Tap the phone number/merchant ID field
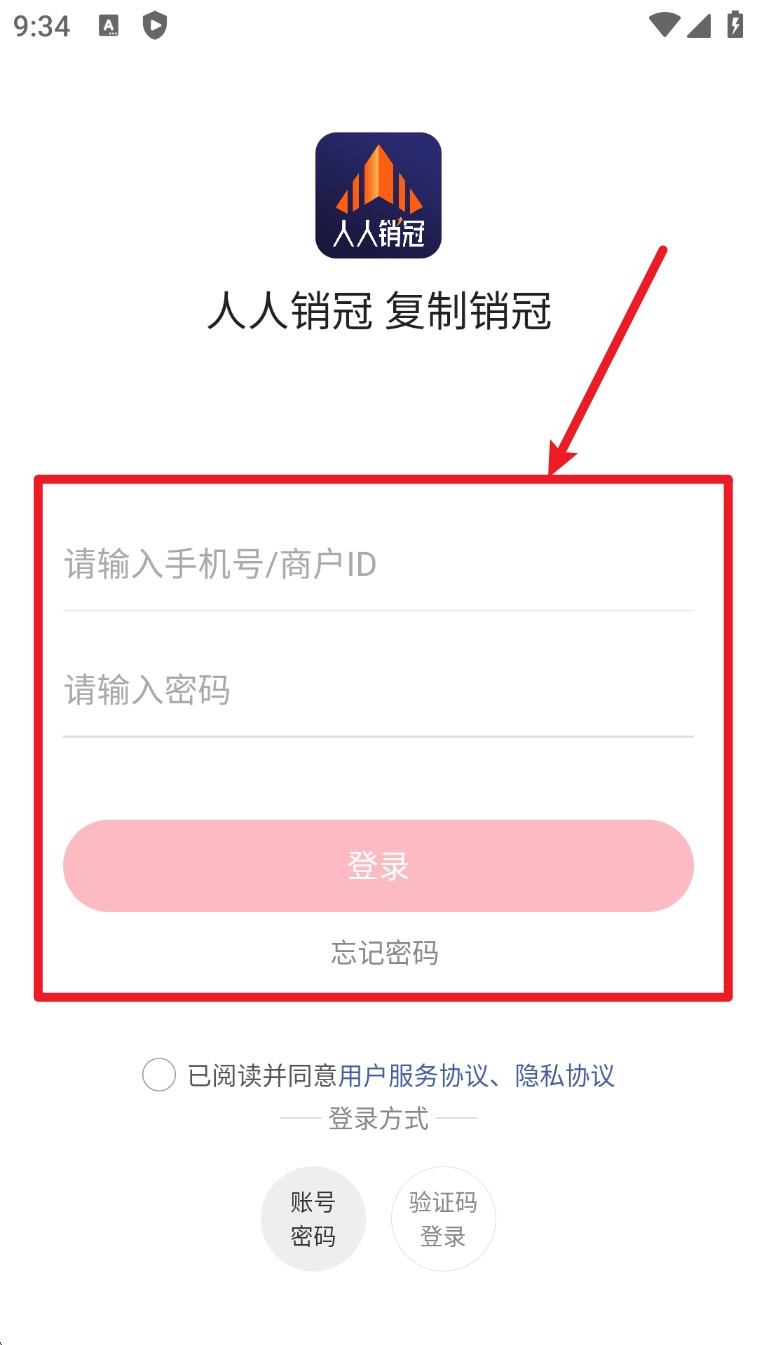Screen dimensions: 757x1345 click(378, 564)
